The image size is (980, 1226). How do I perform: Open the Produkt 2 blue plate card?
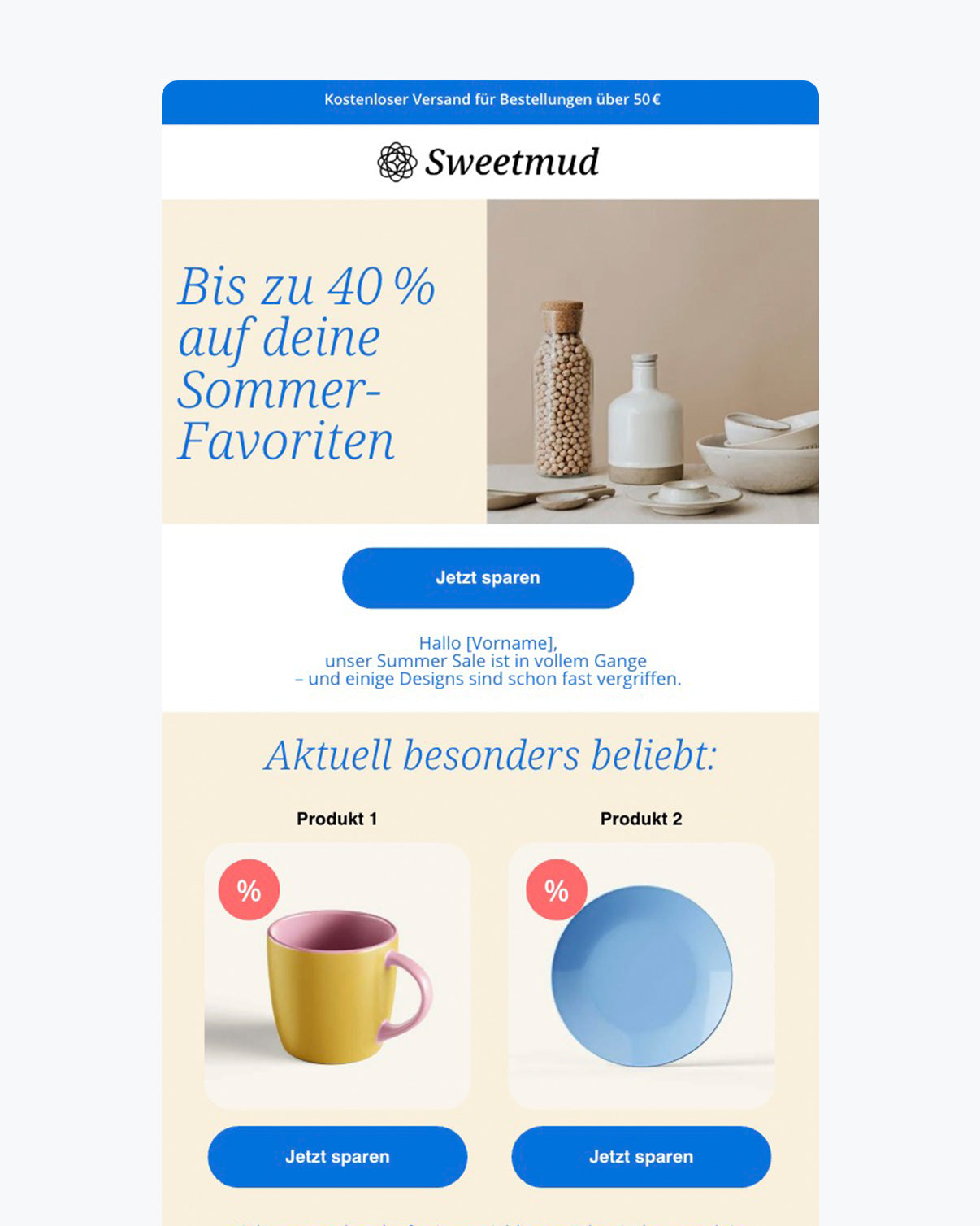tap(641, 976)
